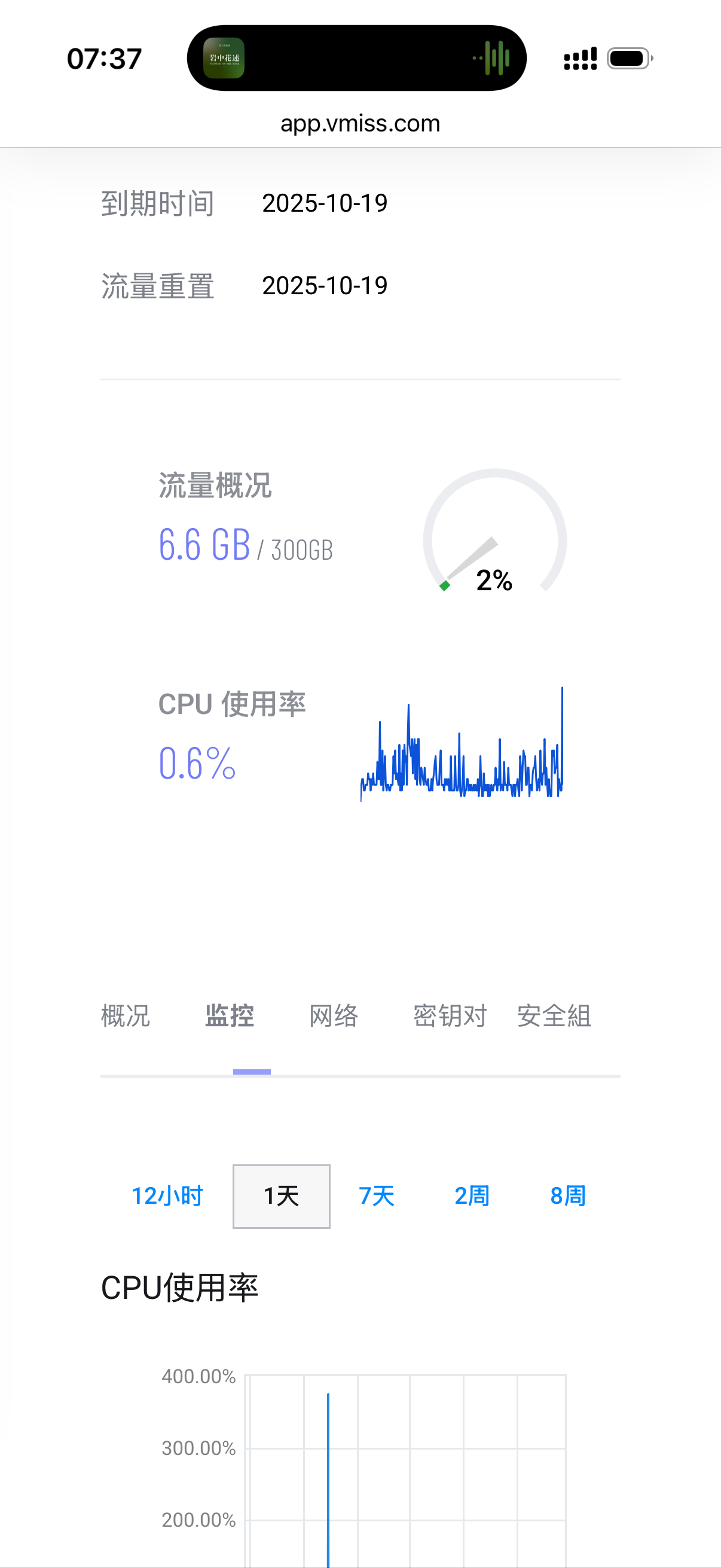View the 8周 time range
Screen dimensions: 721x1568
click(568, 1196)
